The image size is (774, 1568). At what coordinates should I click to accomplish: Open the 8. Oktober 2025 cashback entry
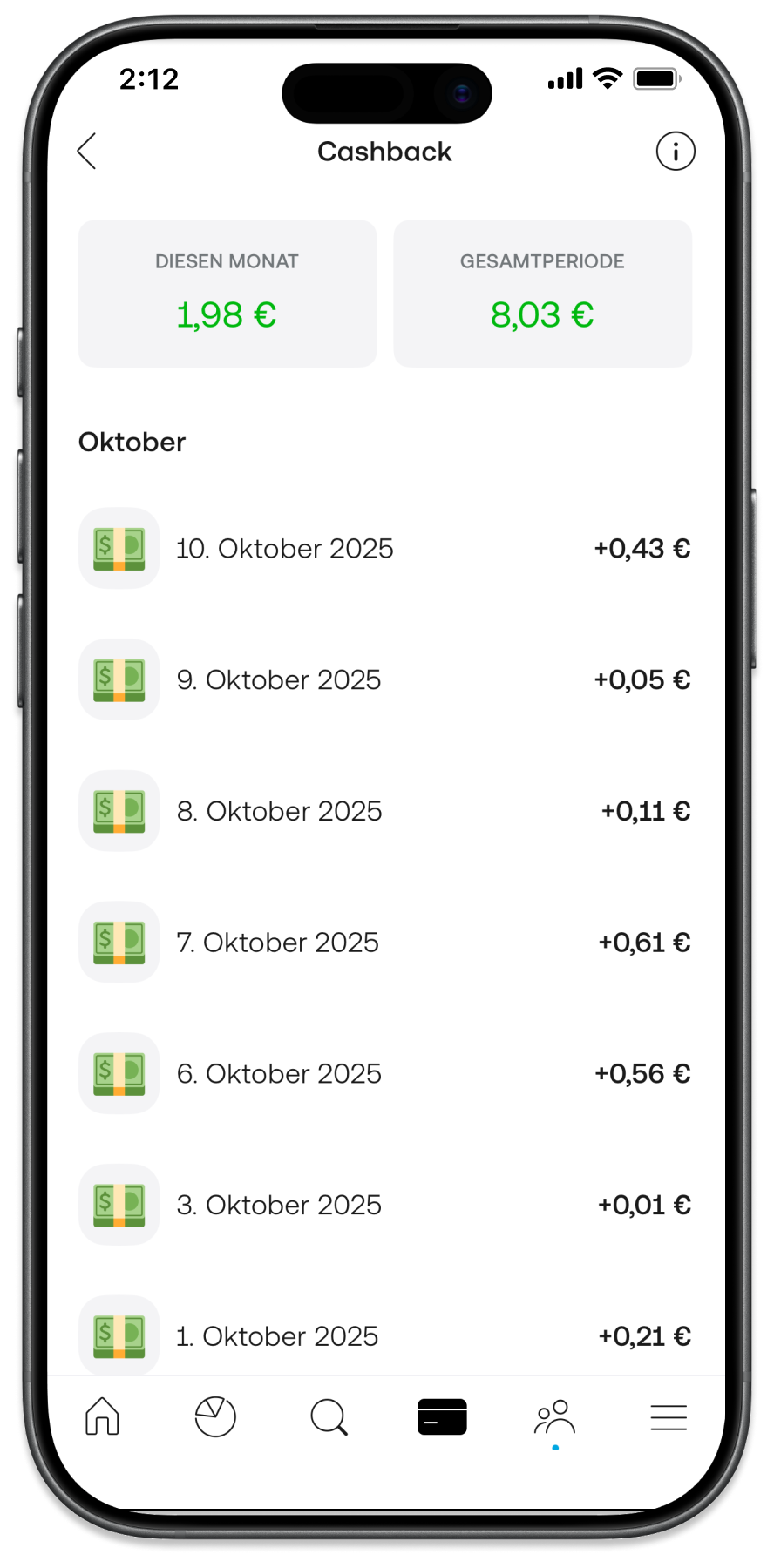(384, 811)
